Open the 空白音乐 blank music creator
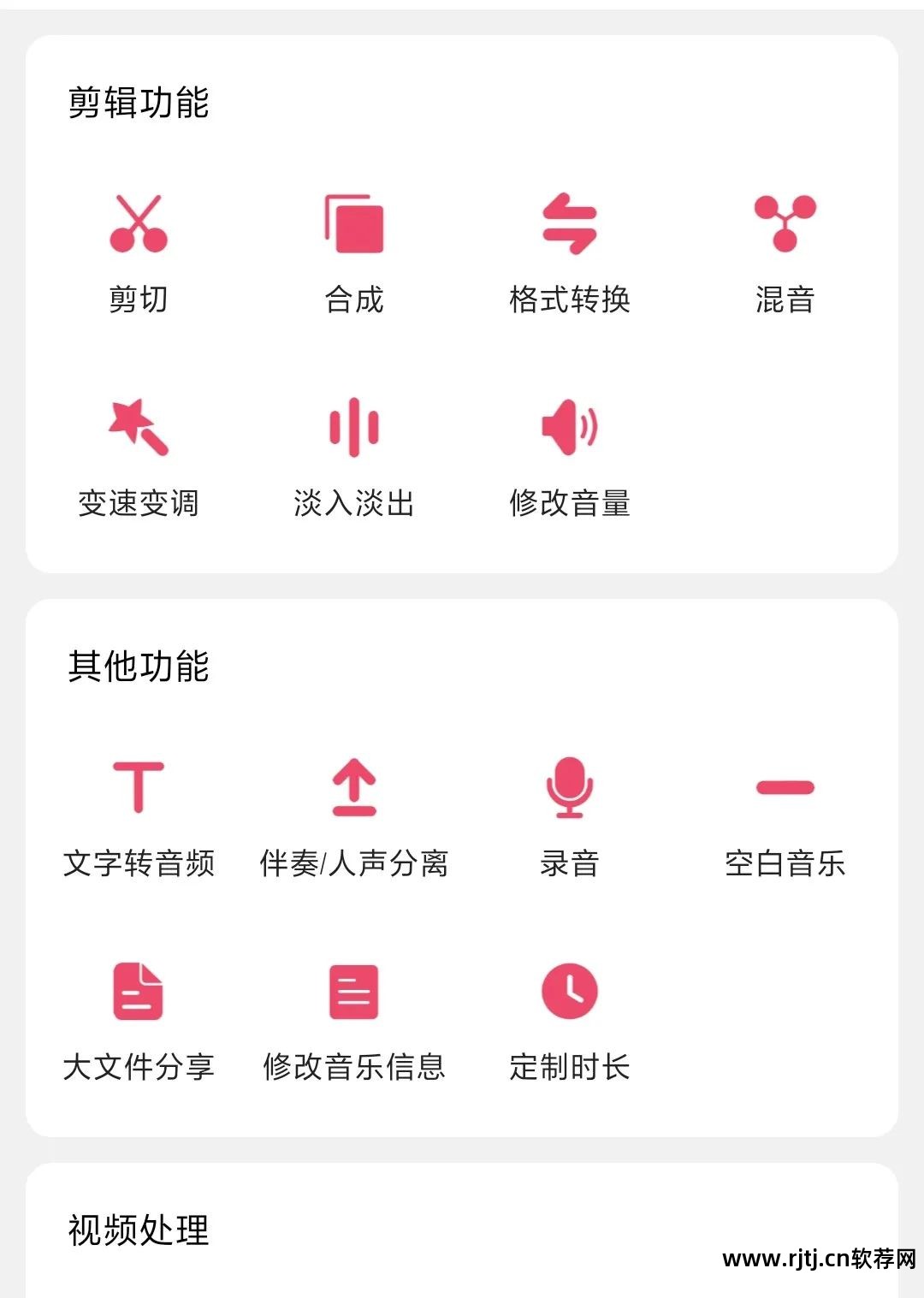This screenshot has width=924, height=1298. pyautogui.click(x=785, y=787)
